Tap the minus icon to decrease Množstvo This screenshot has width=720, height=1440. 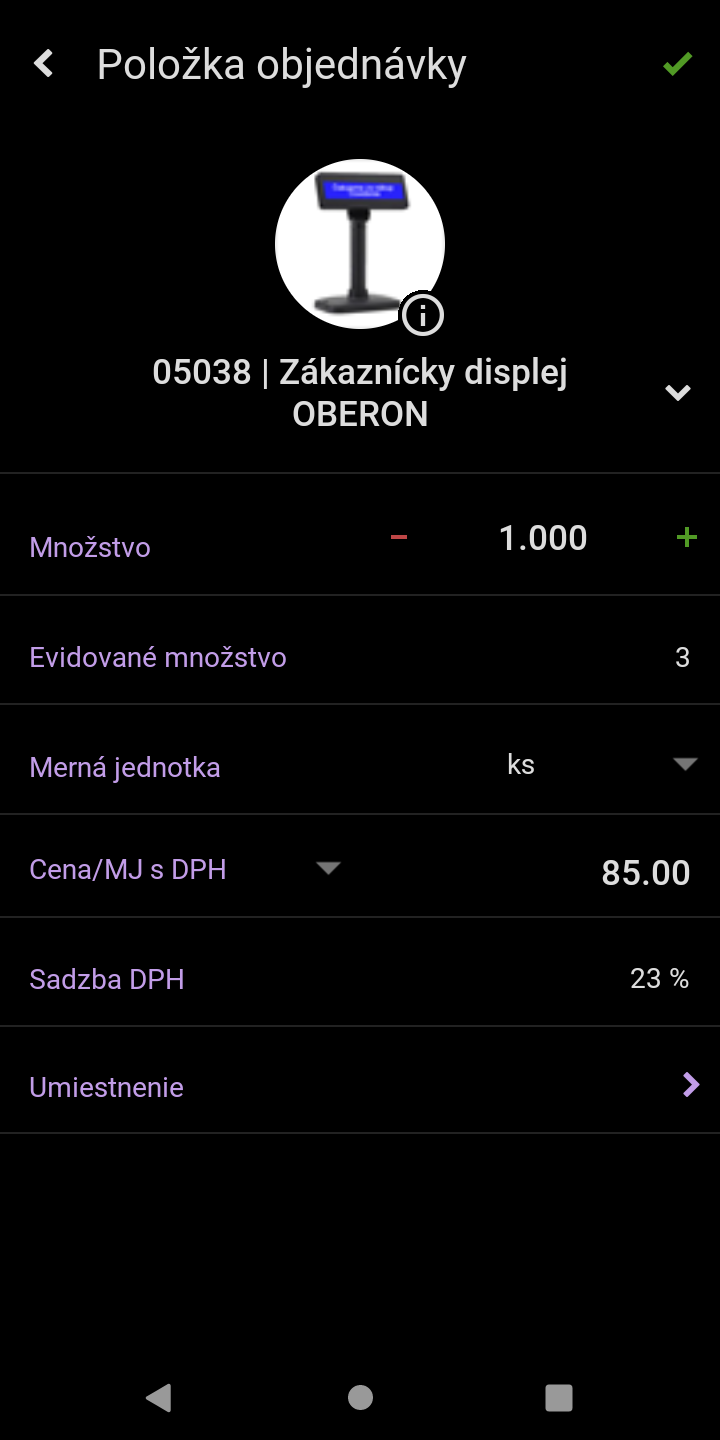399,537
